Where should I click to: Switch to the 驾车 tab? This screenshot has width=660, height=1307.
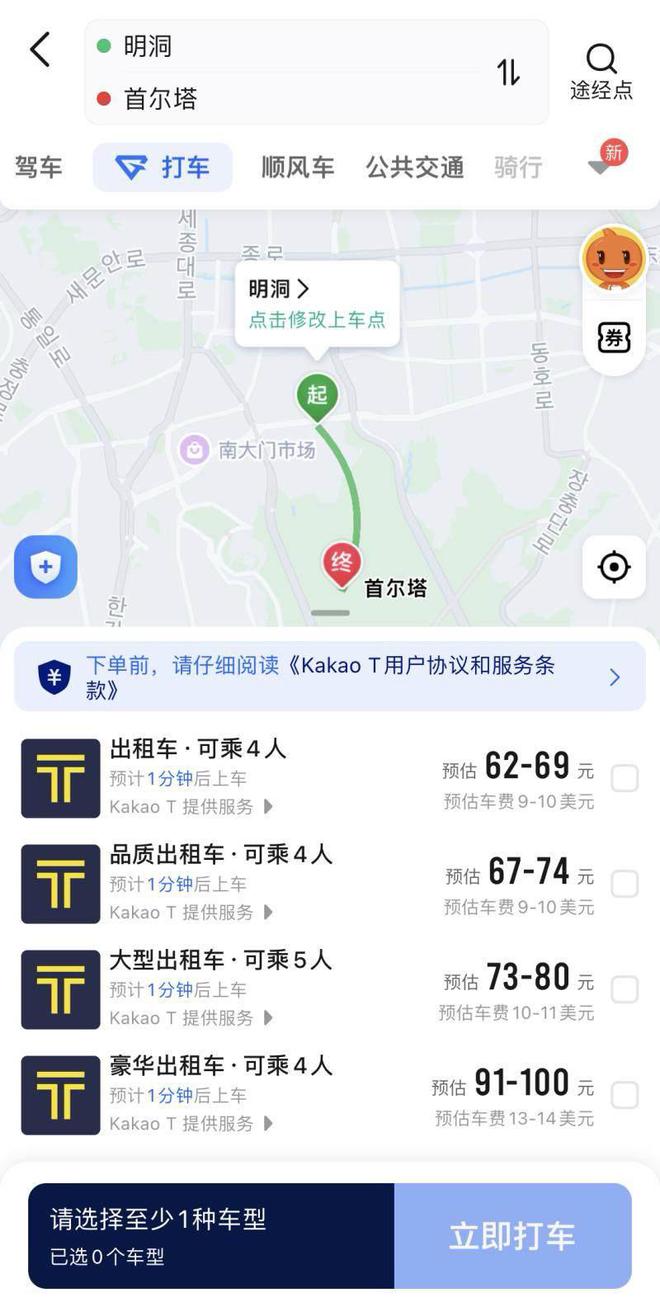39,167
